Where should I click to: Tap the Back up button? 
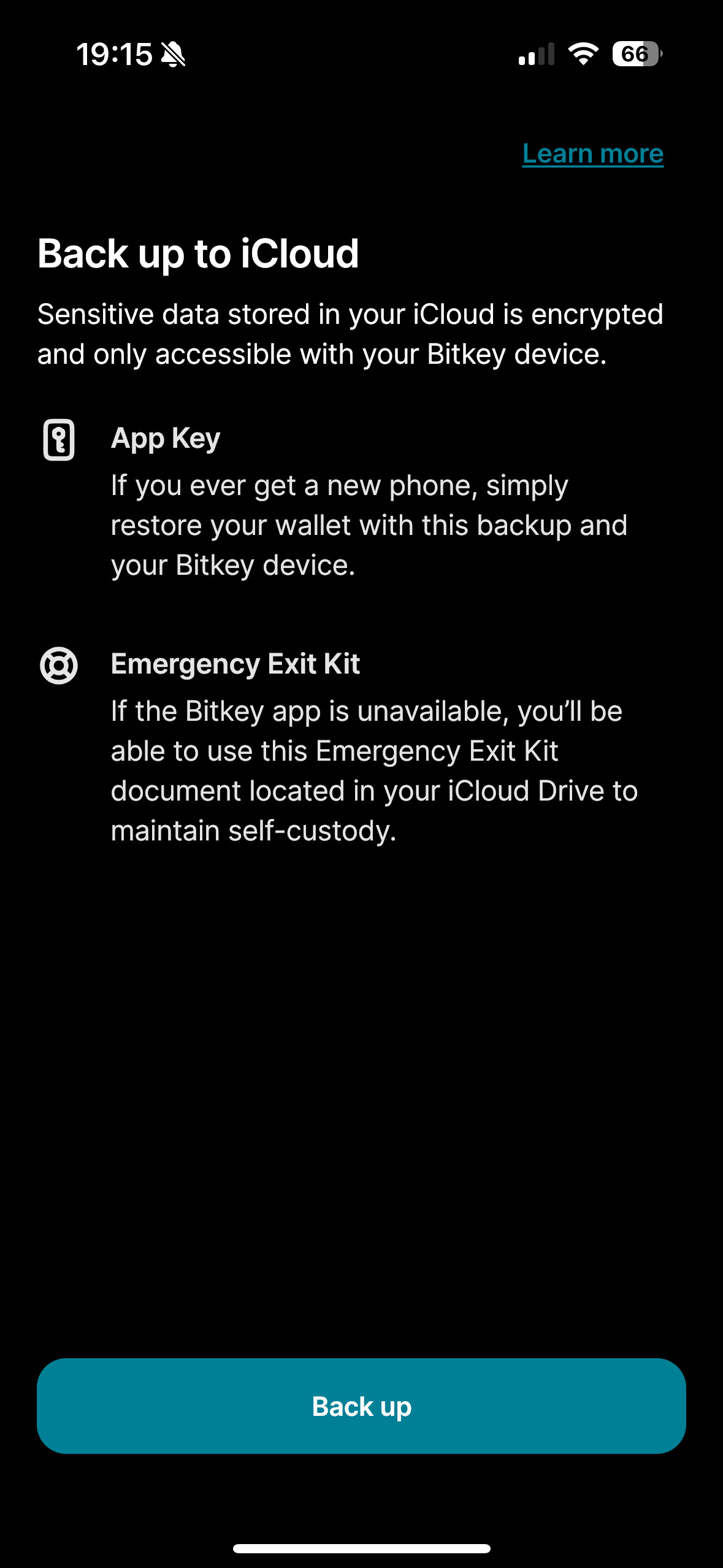pos(361,1405)
